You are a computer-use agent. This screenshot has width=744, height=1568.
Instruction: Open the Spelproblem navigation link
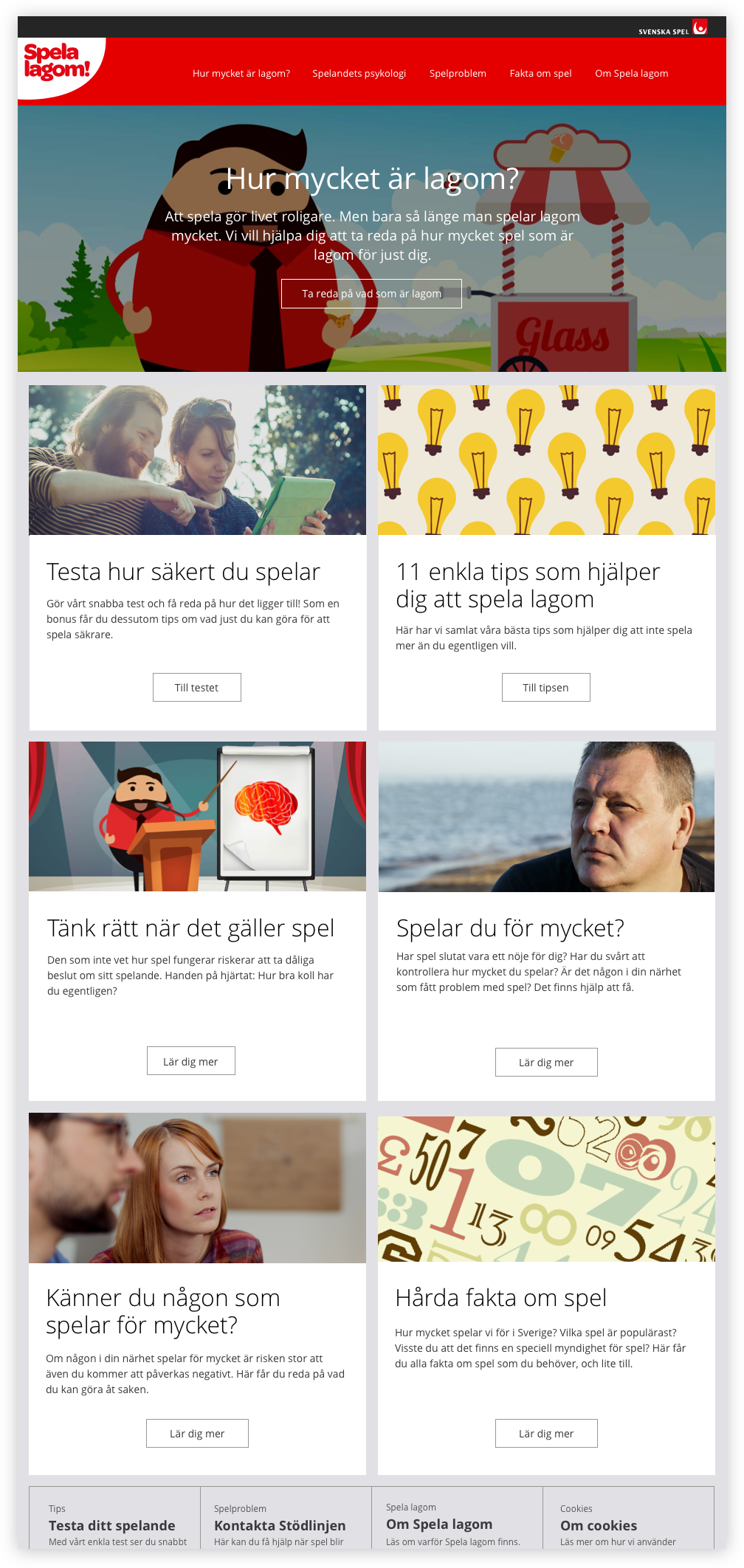pos(458,73)
